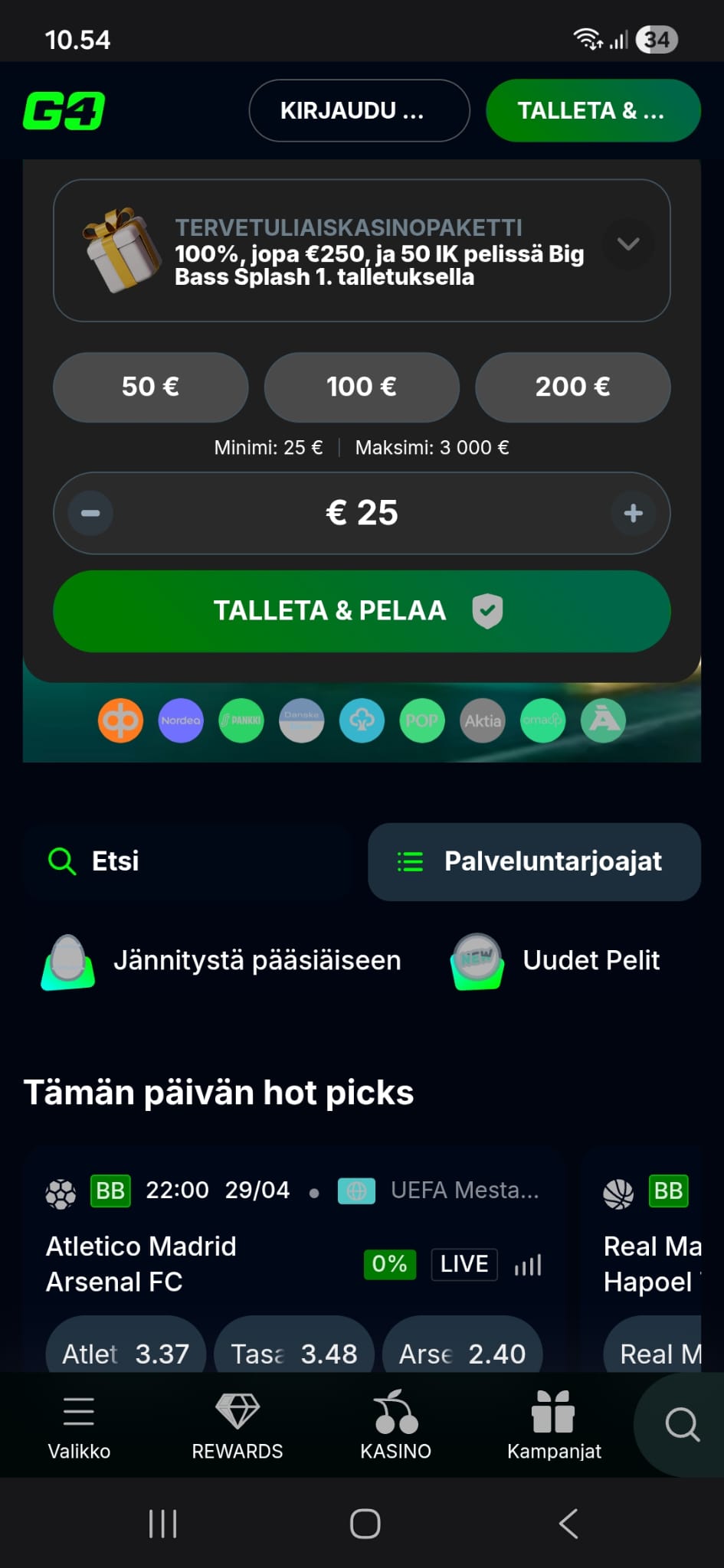Collapse the Tervetuliaiskasinopaketti banner chevron
The height and width of the screenshot is (1568, 724).
(x=628, y=243)
